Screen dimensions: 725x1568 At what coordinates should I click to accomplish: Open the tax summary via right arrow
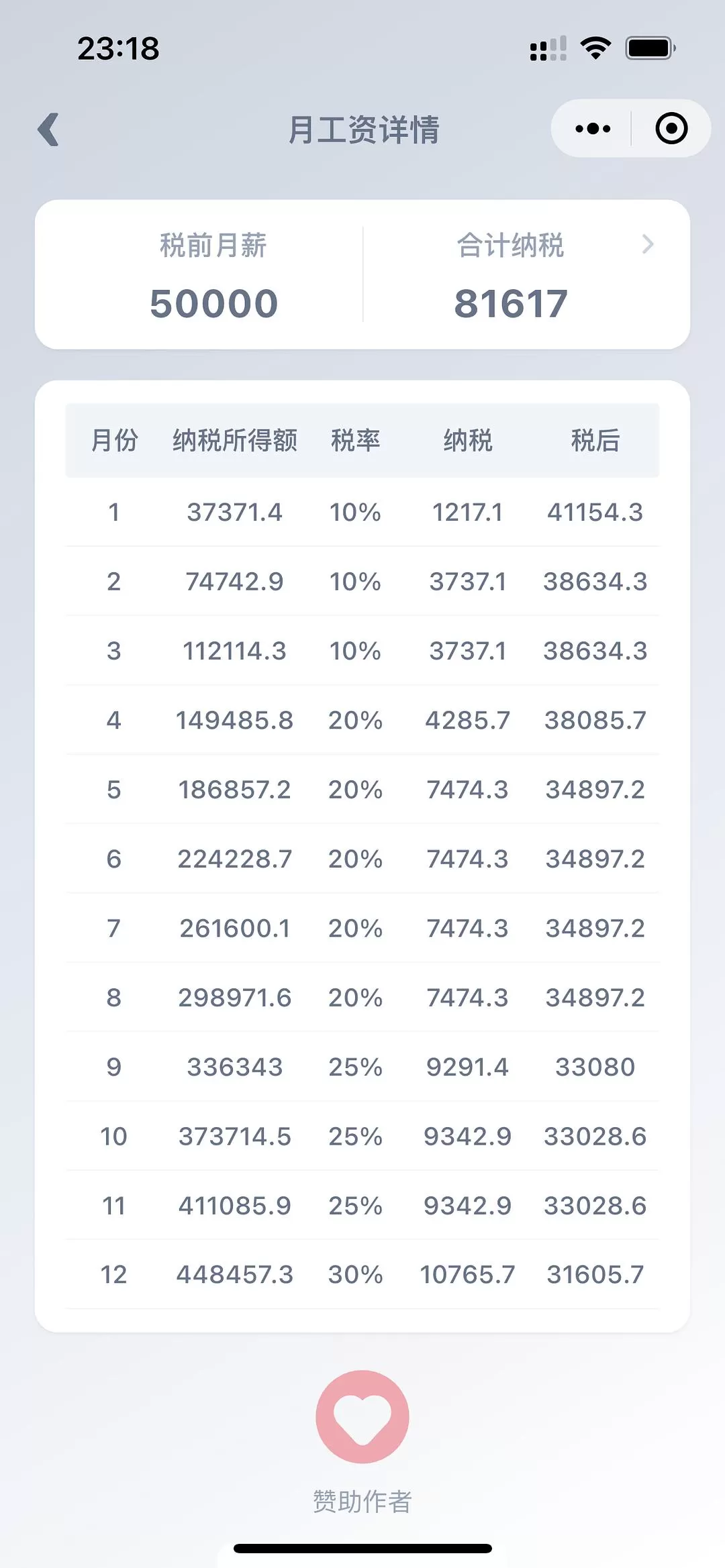click(646, 244)
